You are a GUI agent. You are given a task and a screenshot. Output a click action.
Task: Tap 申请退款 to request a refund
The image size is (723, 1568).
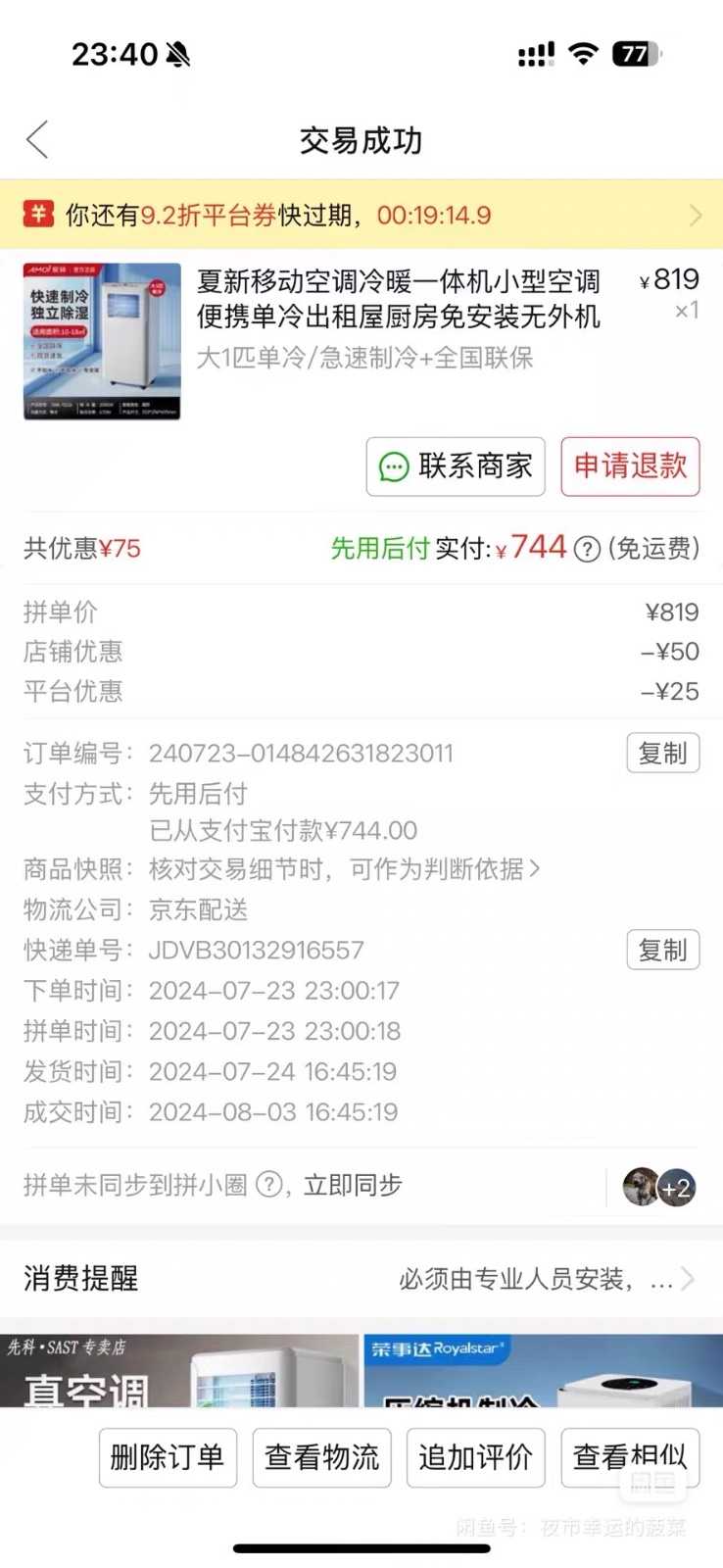[630, 466]
